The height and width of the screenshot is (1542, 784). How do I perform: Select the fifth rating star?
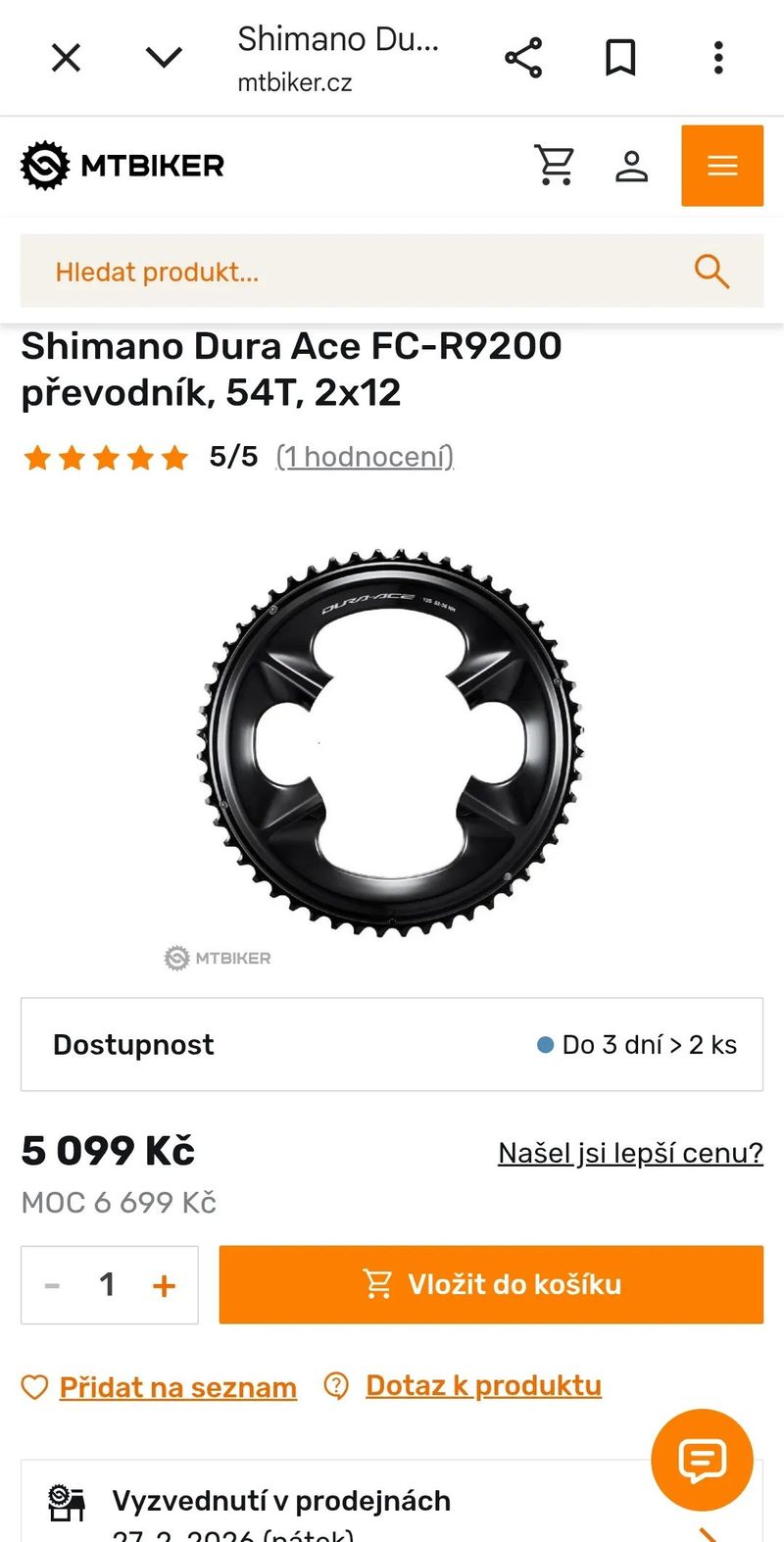174,457
